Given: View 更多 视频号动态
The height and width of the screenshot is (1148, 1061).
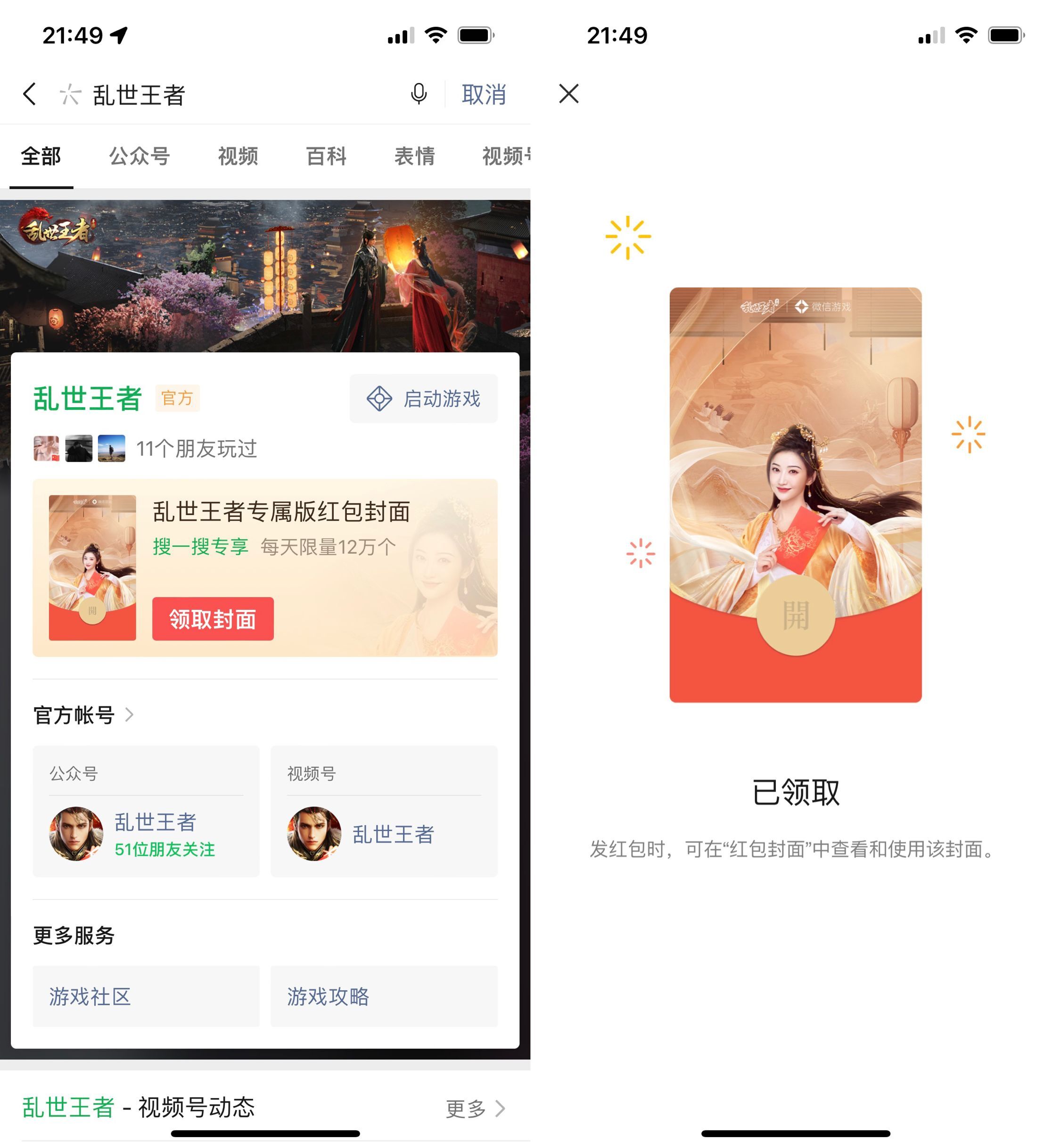Looking at the screenshot, I should pyautogui.click(x=474, y=1108).
